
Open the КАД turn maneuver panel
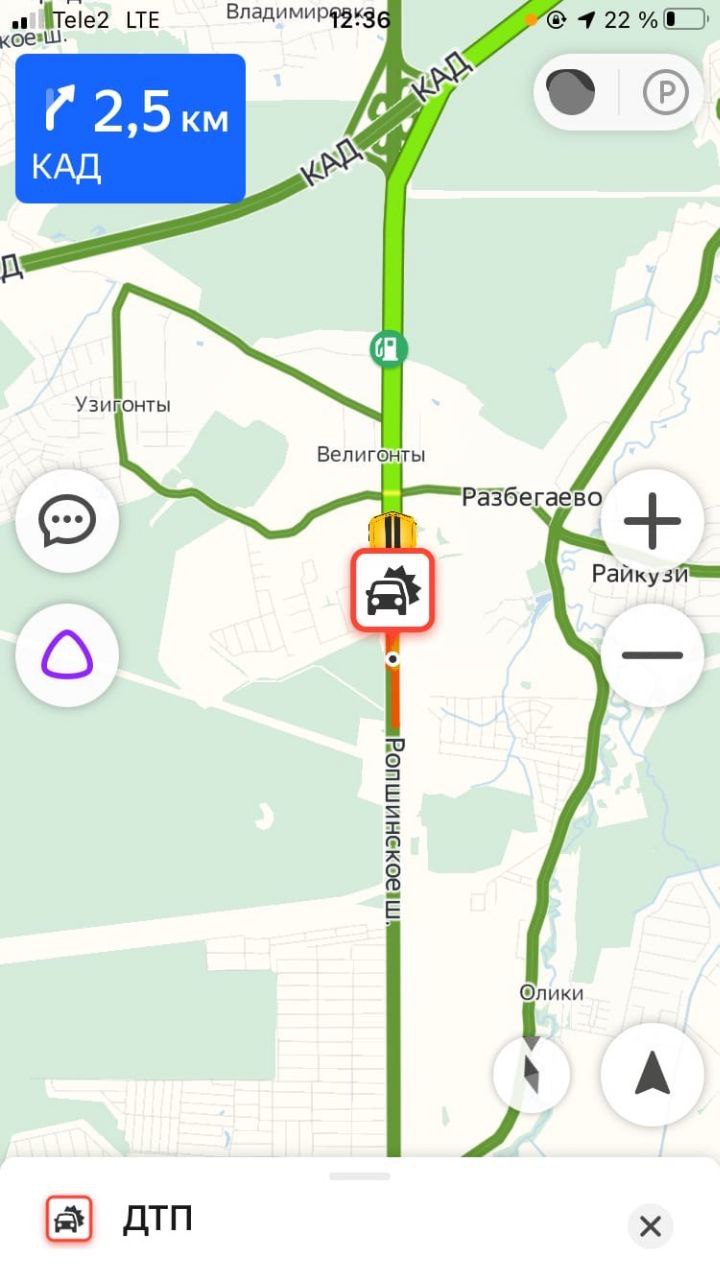(130, 129)
